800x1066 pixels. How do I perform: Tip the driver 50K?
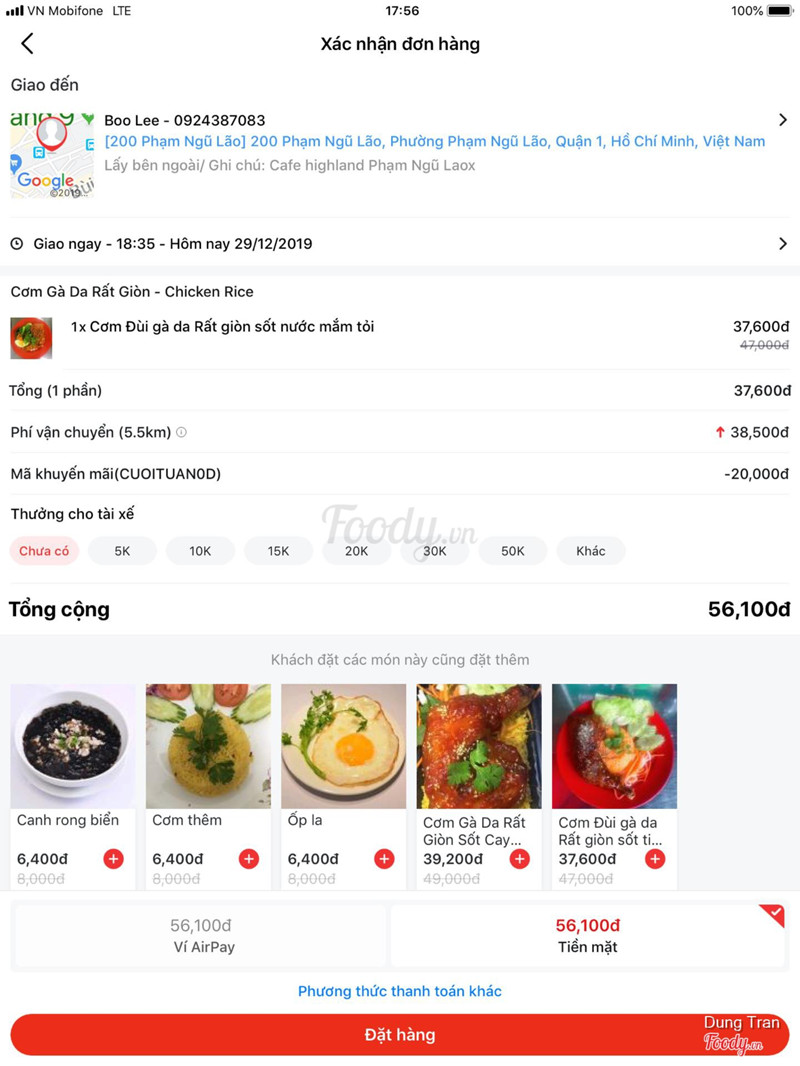(512, 551)
